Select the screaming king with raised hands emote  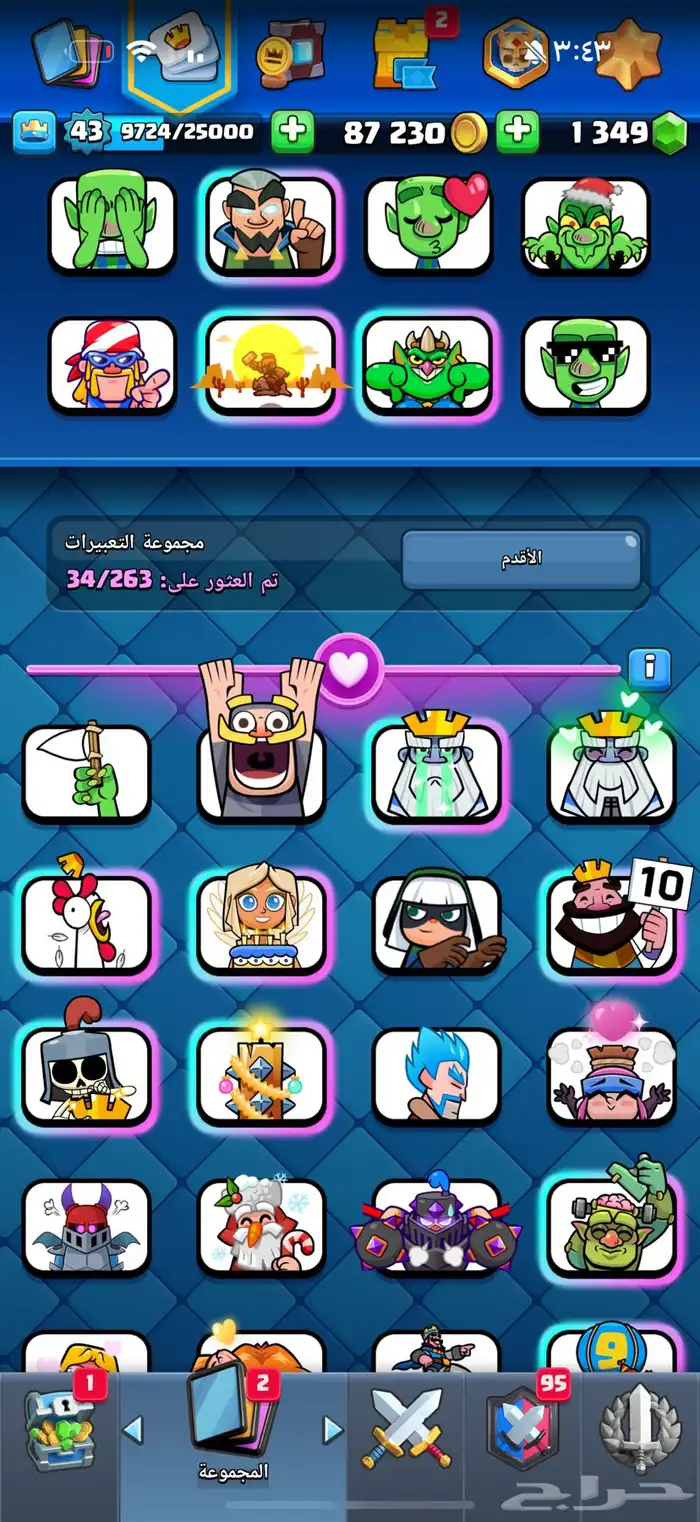coord(261,750)
